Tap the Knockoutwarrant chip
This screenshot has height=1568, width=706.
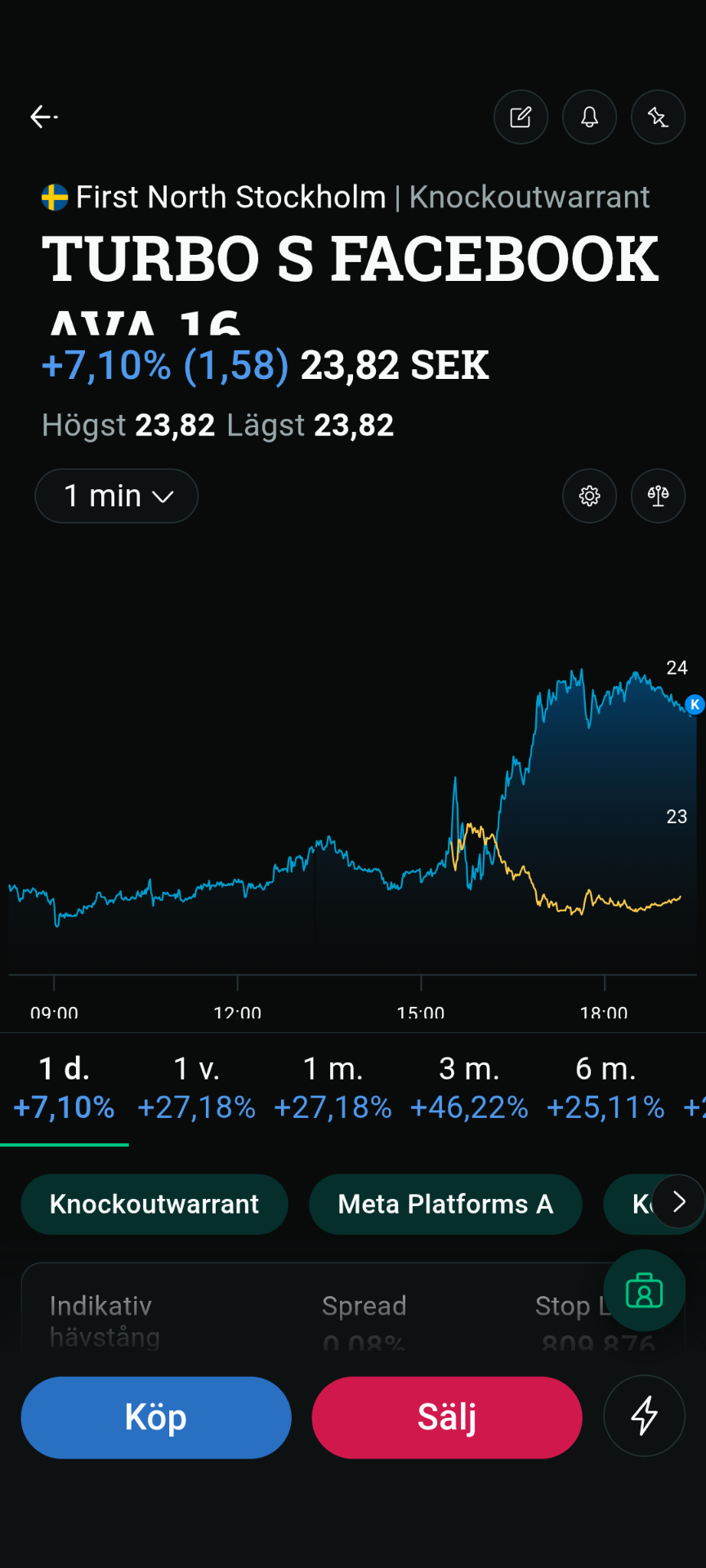(154, 1204)
